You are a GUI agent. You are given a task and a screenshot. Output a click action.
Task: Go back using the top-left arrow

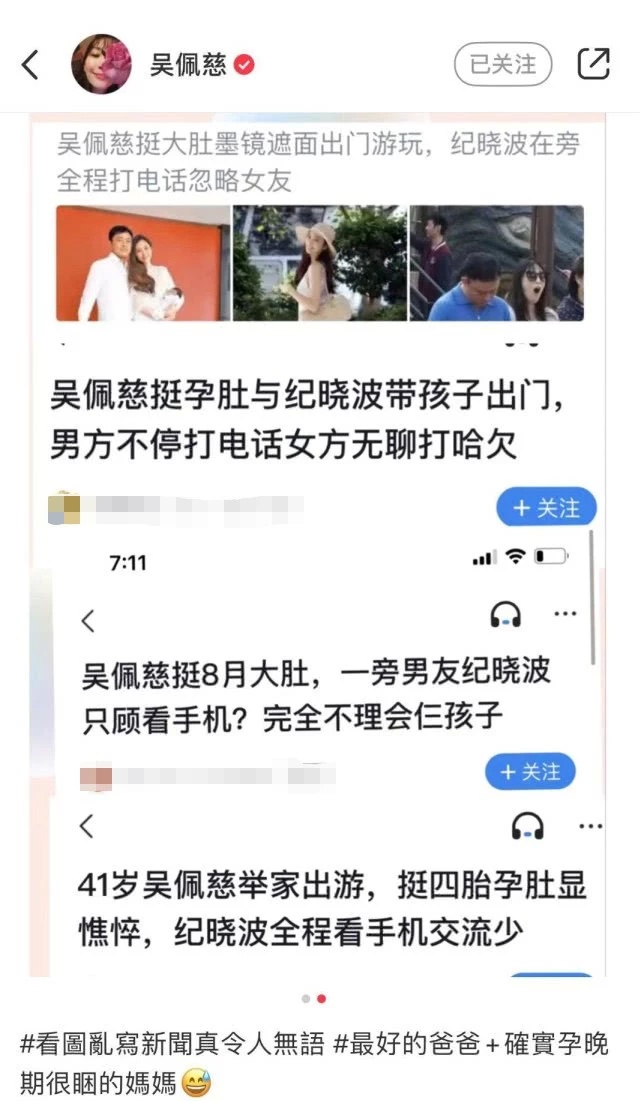(31, 65)
